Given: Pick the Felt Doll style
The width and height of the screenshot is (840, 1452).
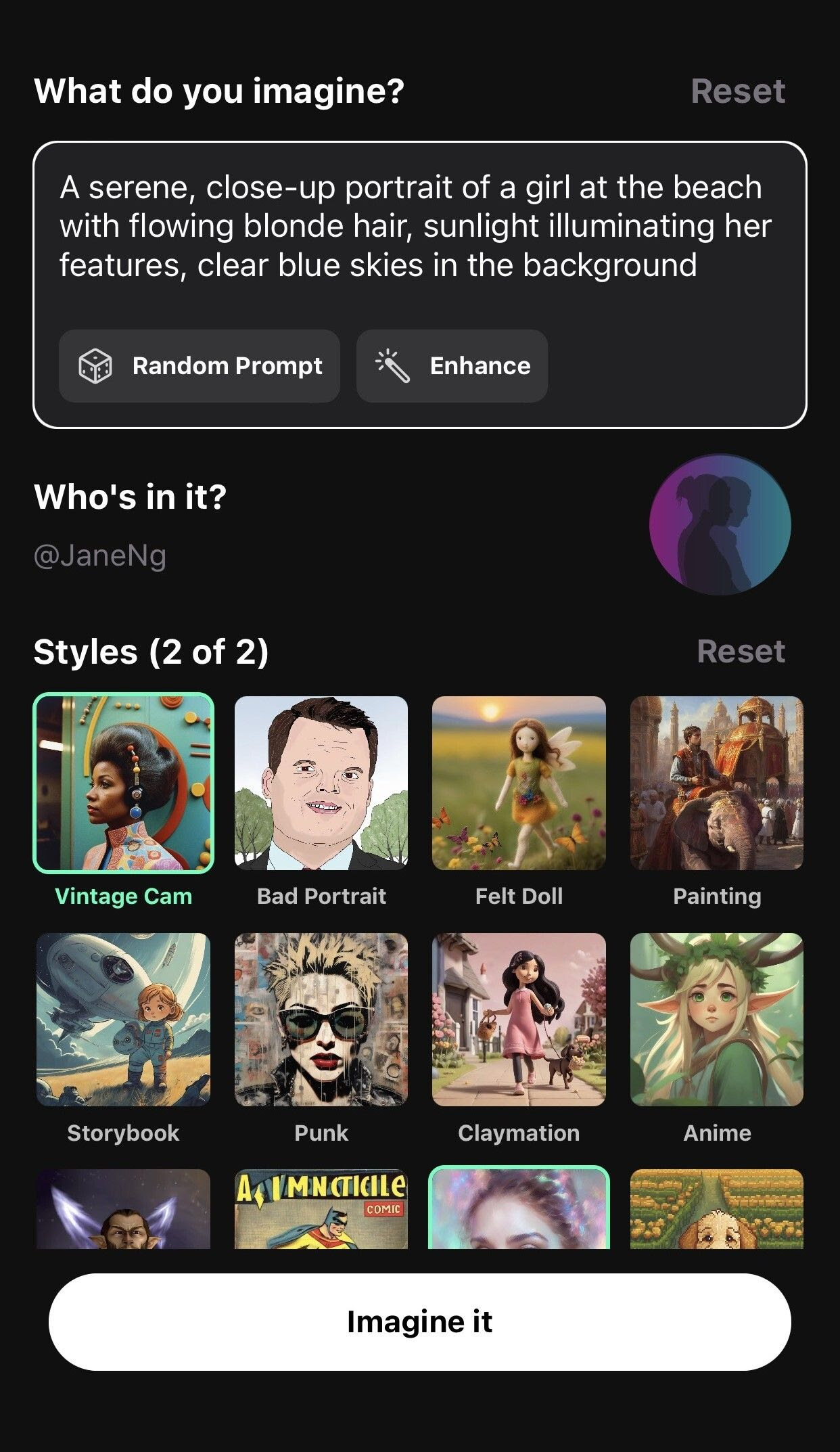Looking at the screenshot, I should point(519,784).
